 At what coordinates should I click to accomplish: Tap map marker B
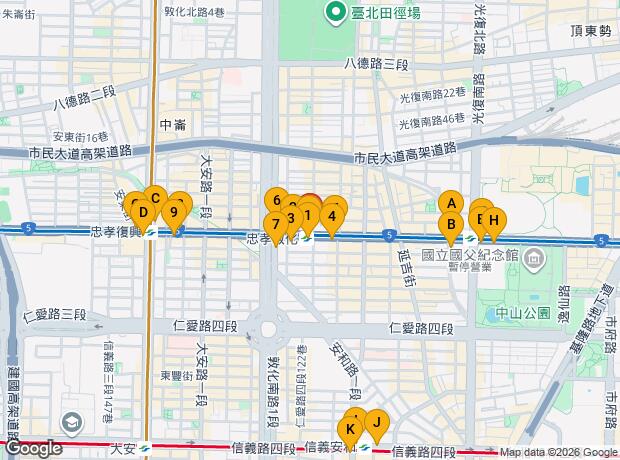[452, 224]
